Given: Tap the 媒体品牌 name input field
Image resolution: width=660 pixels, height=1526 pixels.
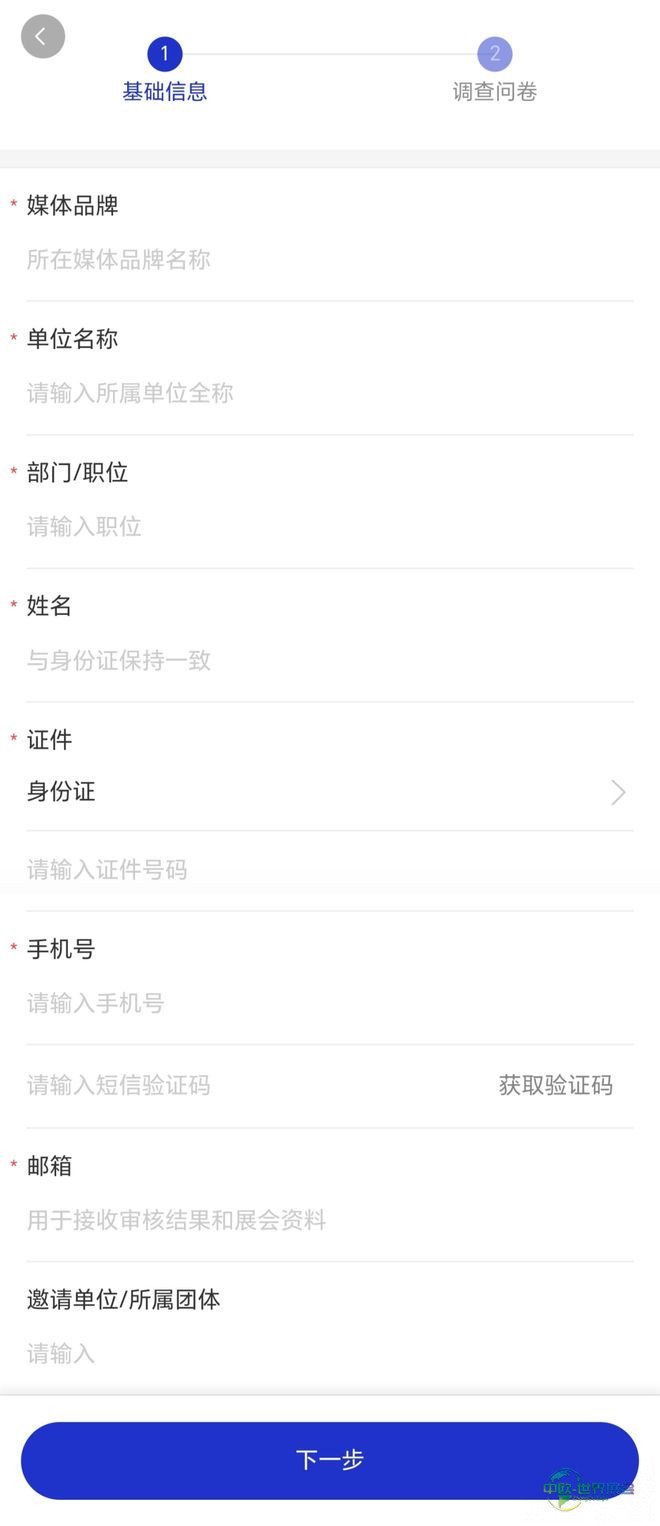Looking at the screenshot, I should [x=330, y=260].
